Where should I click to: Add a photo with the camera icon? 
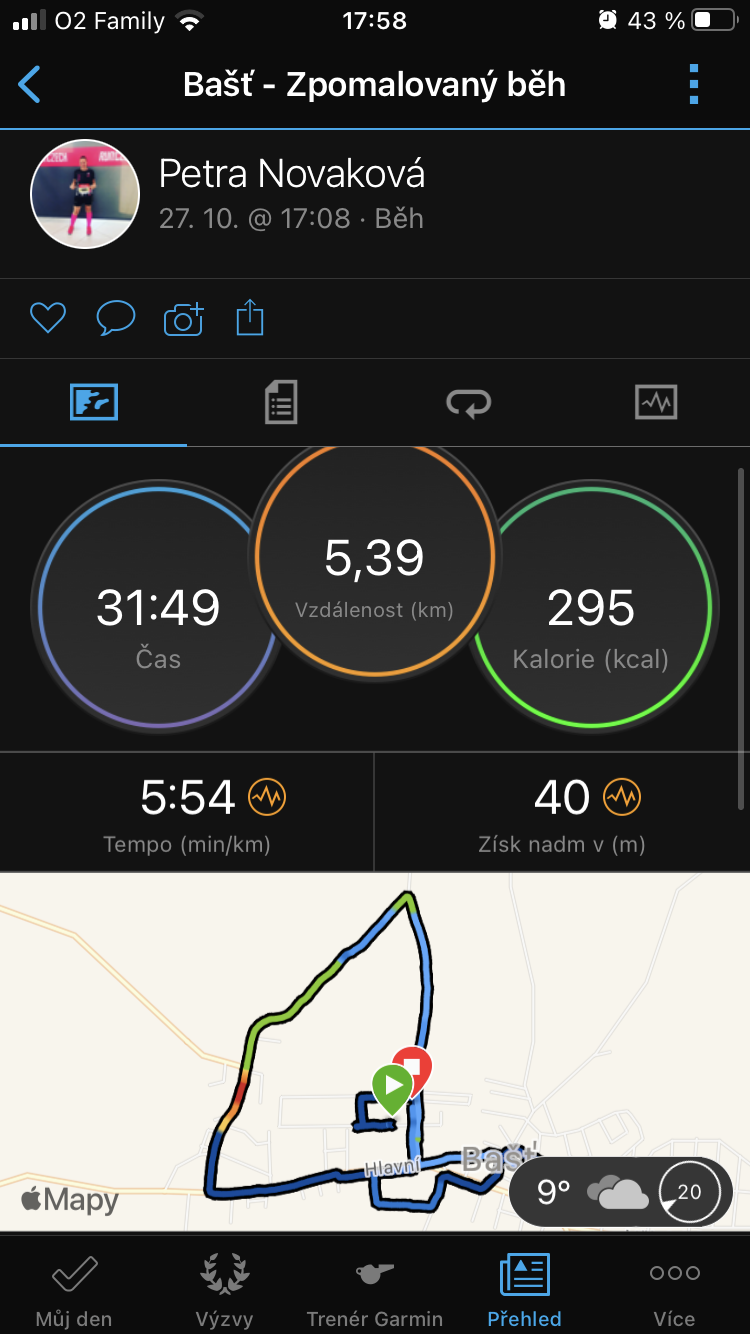(x=183, y=319)
